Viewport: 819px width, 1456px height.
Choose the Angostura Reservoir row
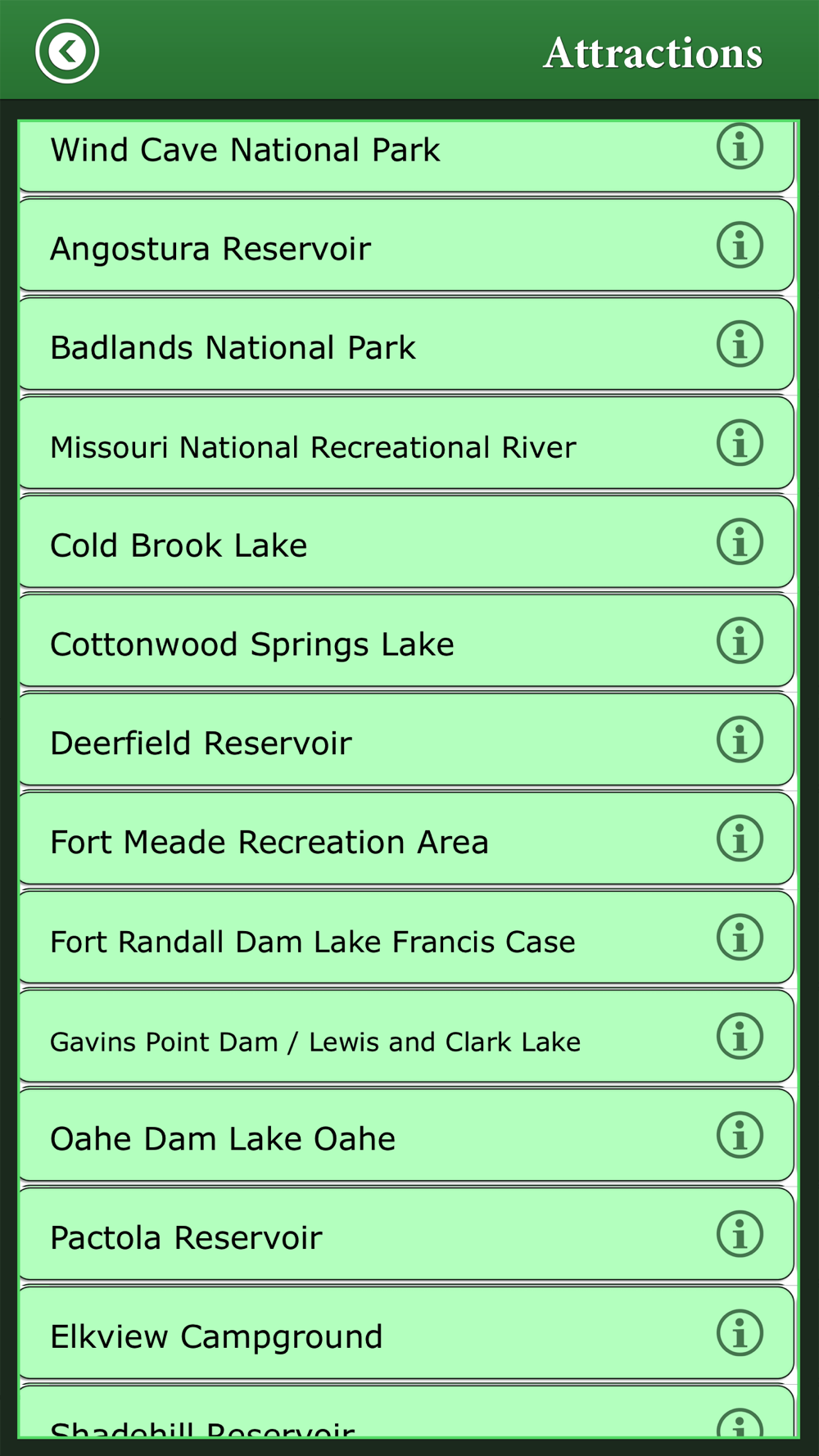(406, 245)
